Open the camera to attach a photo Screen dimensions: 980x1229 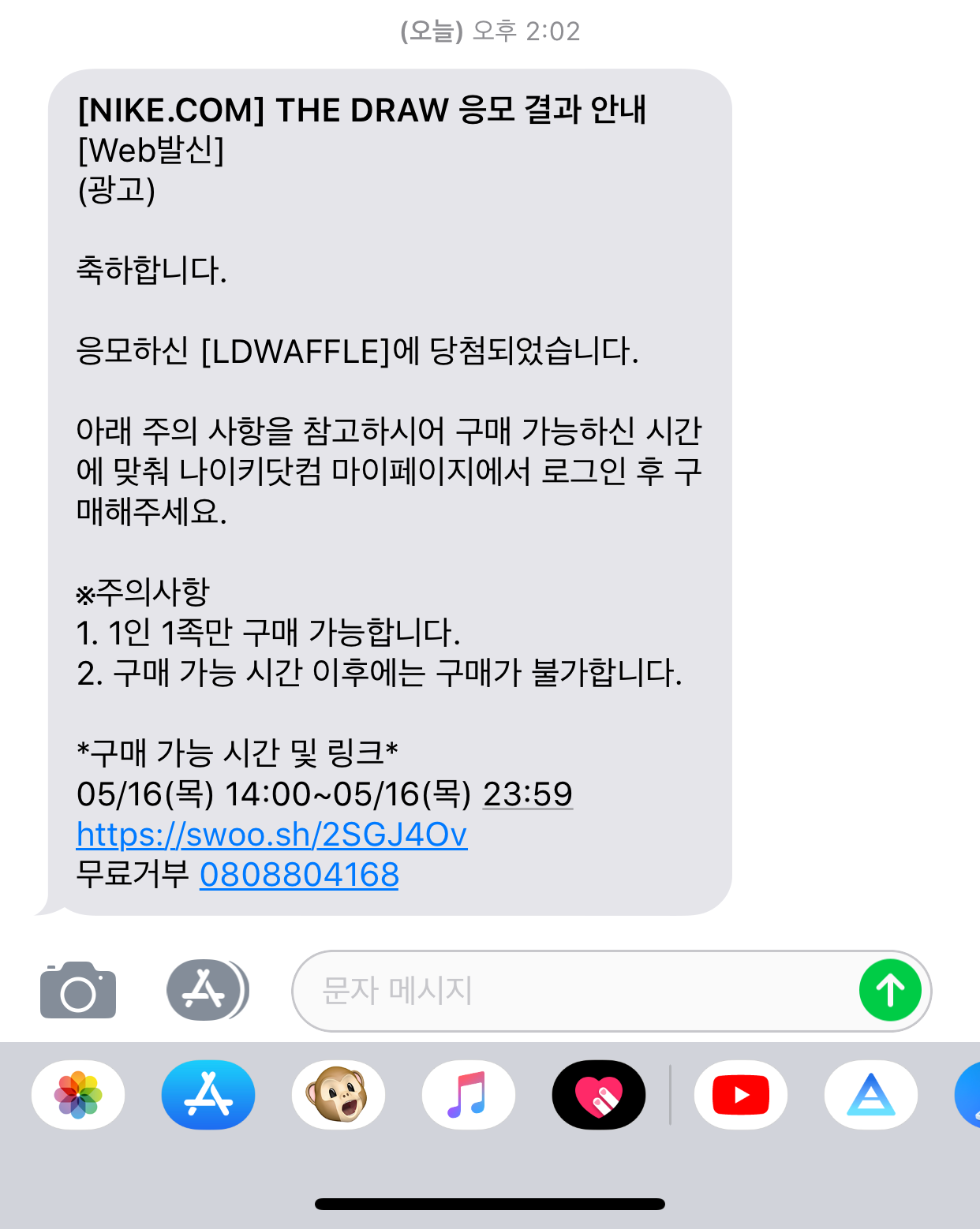[78, 991]
